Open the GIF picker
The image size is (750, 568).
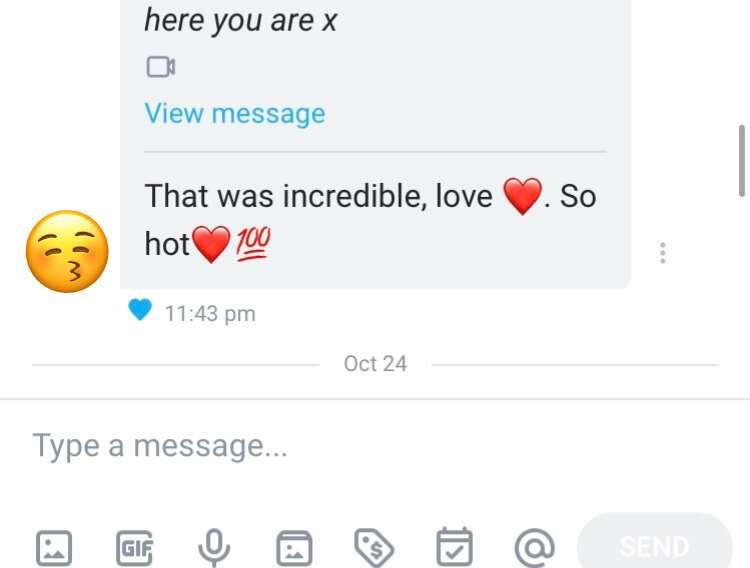pos(134,548)
